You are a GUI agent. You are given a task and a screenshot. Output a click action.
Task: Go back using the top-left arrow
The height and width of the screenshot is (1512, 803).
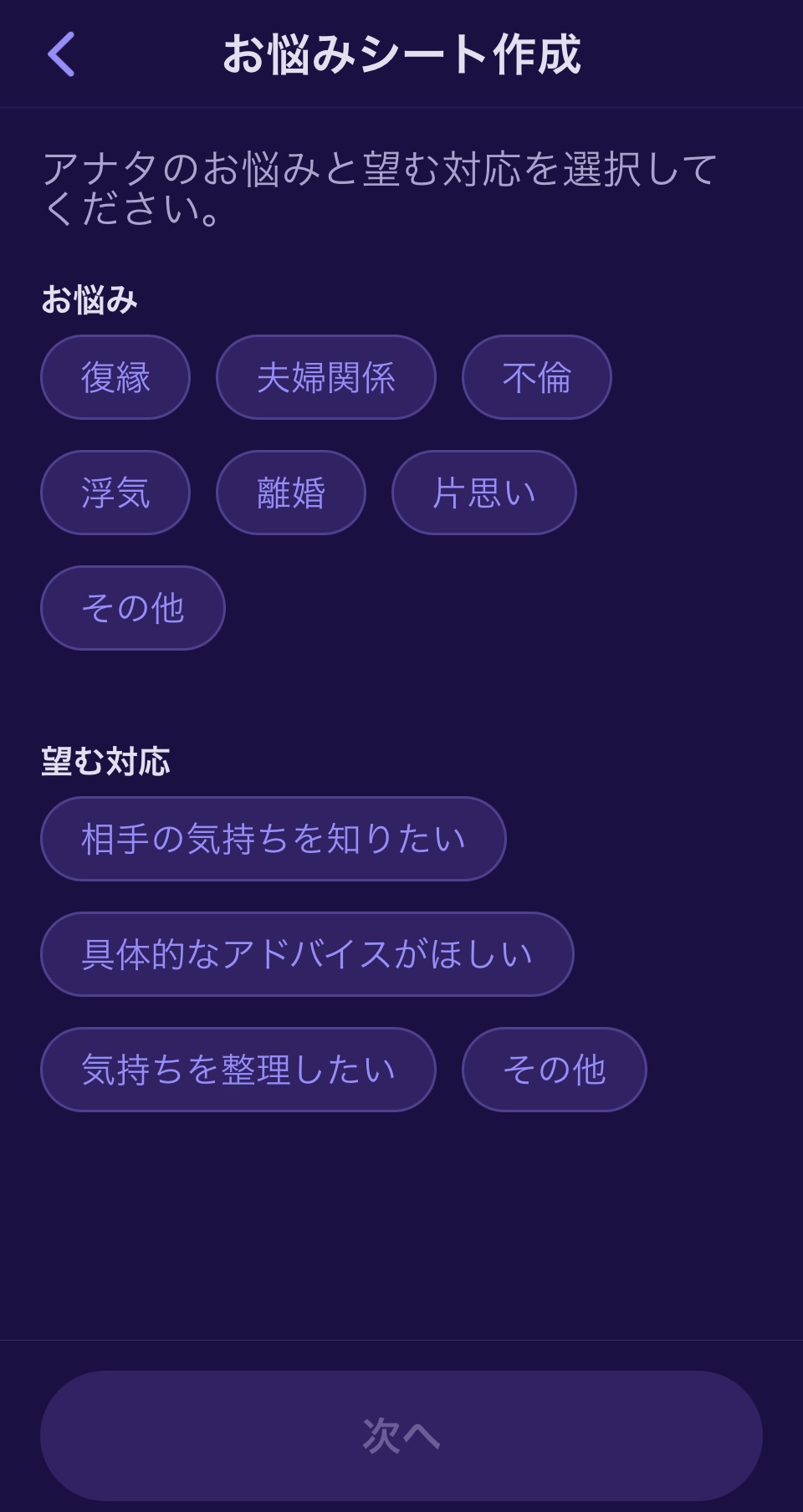(x=61, y=54)
